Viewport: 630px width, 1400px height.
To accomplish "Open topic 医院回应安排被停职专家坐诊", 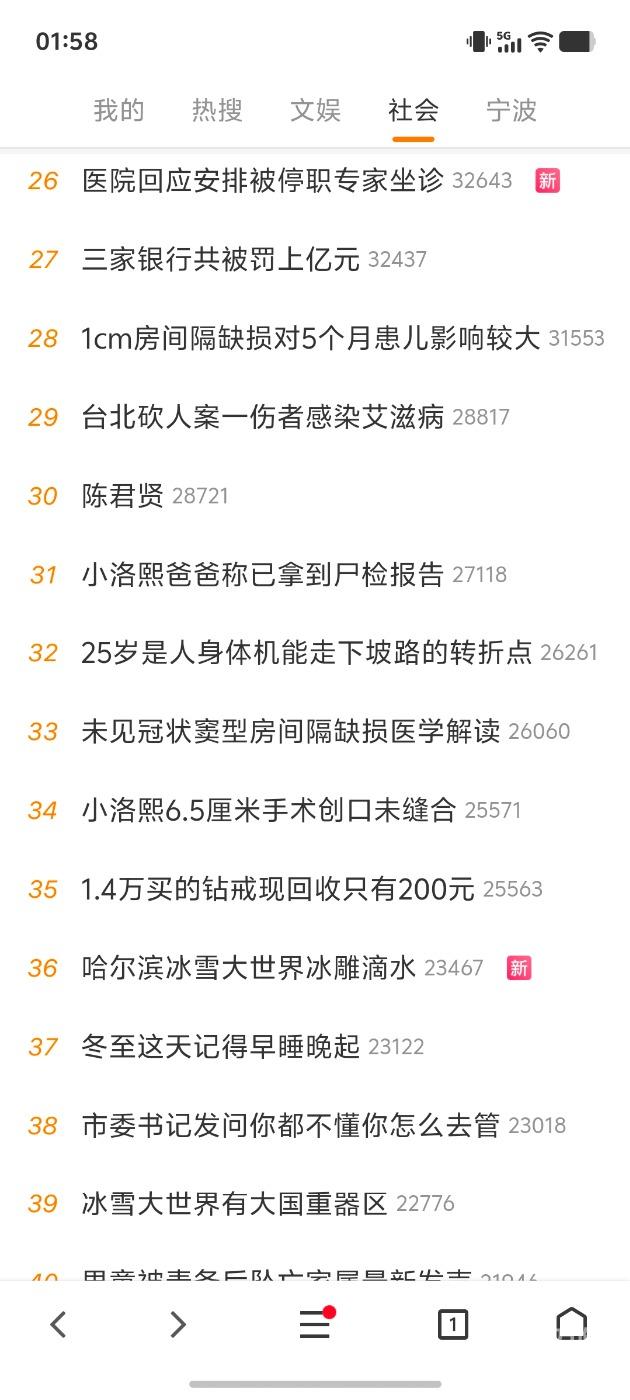I will [262, 181].
